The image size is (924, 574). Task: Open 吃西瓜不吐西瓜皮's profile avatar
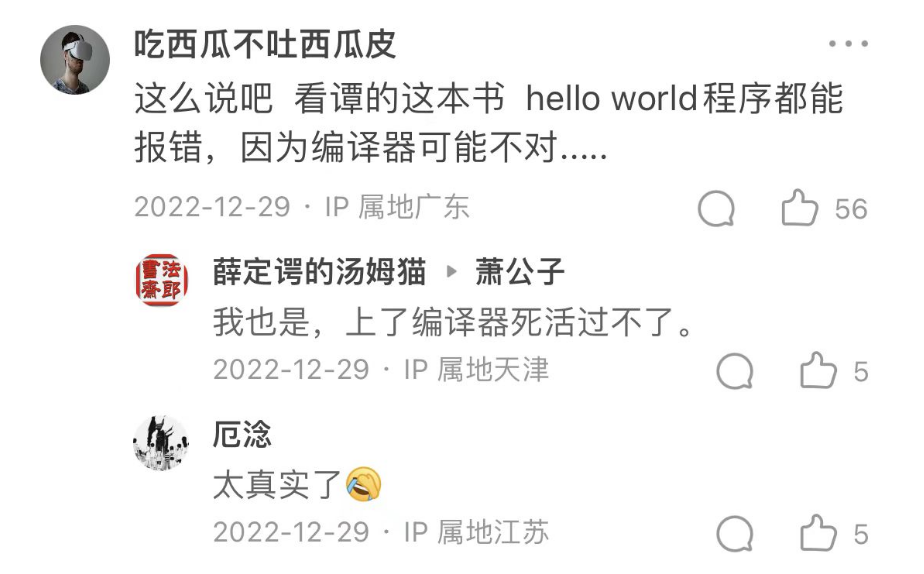[x=75, y=60]
